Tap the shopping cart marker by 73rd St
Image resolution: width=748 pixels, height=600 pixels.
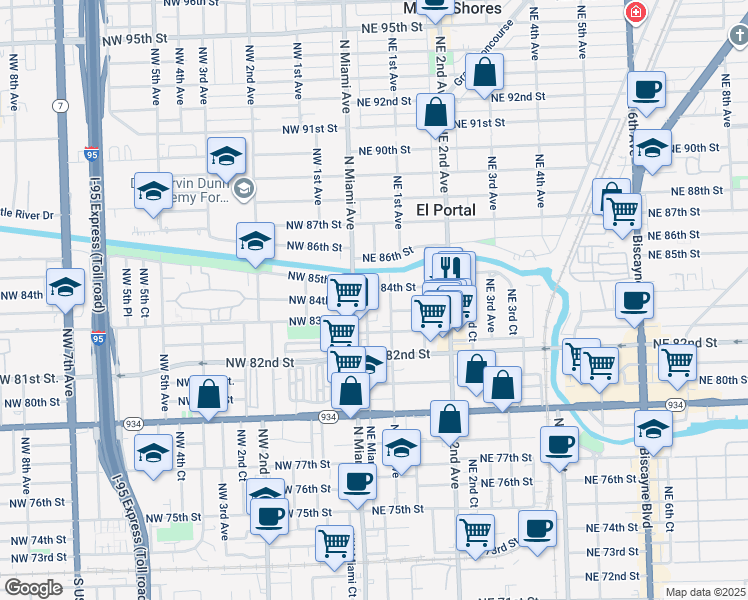tap(475, 531)
